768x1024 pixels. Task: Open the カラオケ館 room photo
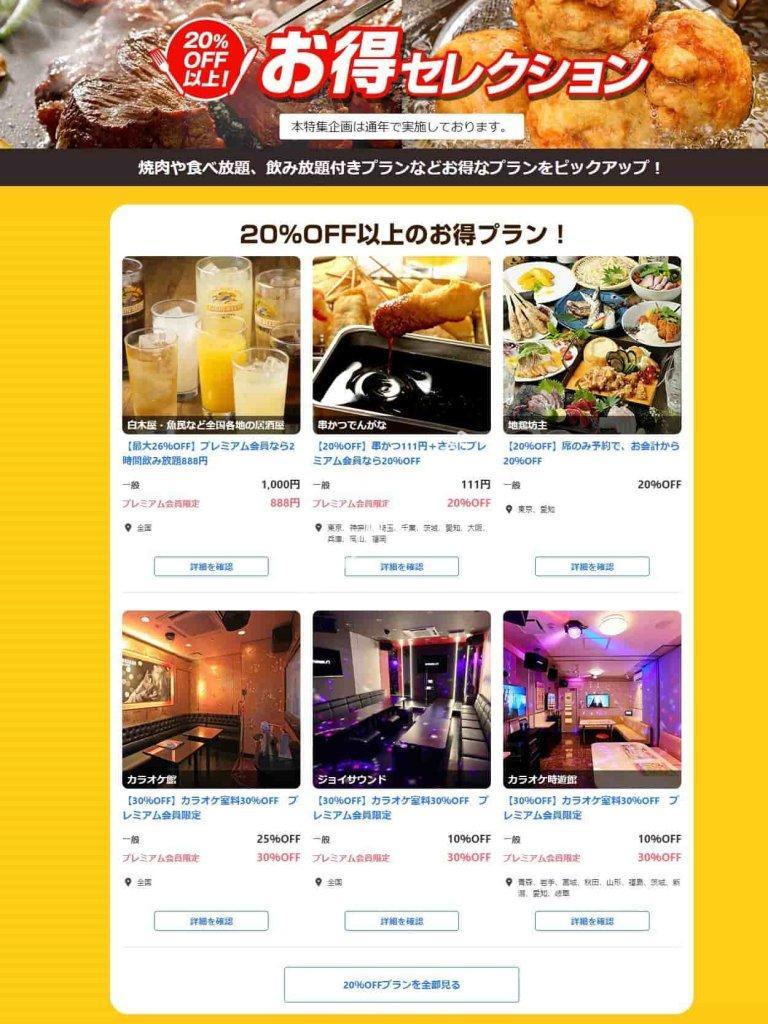[x=211, y=695]
